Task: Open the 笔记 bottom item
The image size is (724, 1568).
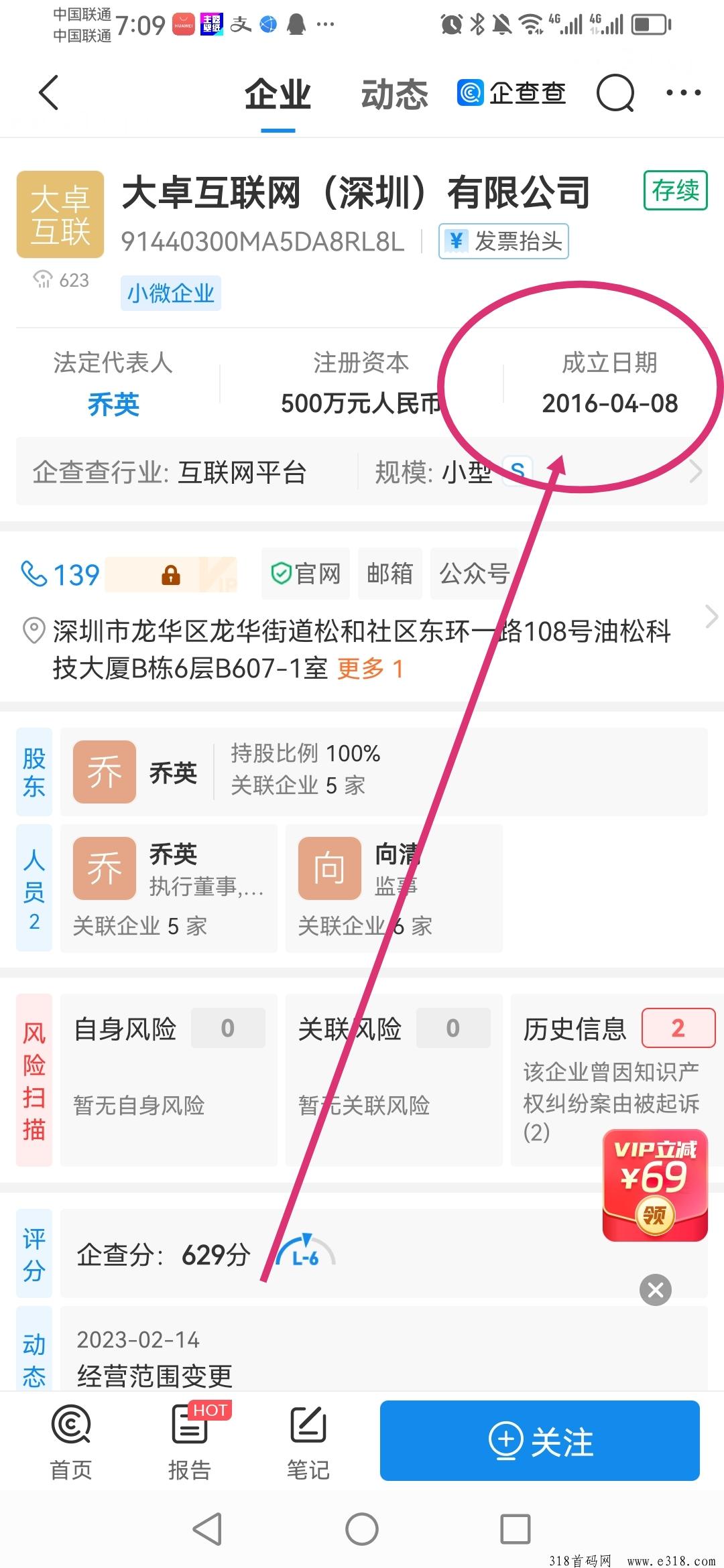Action: (308, 1442)
